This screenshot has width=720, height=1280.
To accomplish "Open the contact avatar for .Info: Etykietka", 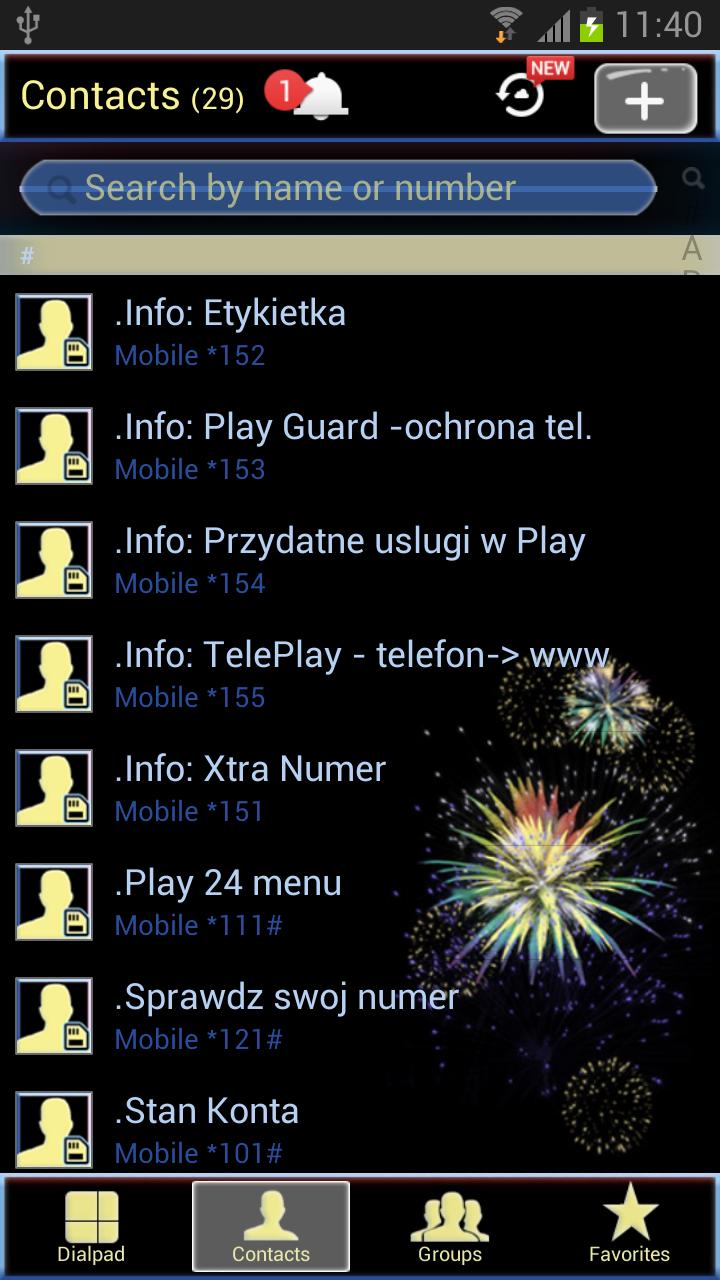I will [x=53, y=331].
